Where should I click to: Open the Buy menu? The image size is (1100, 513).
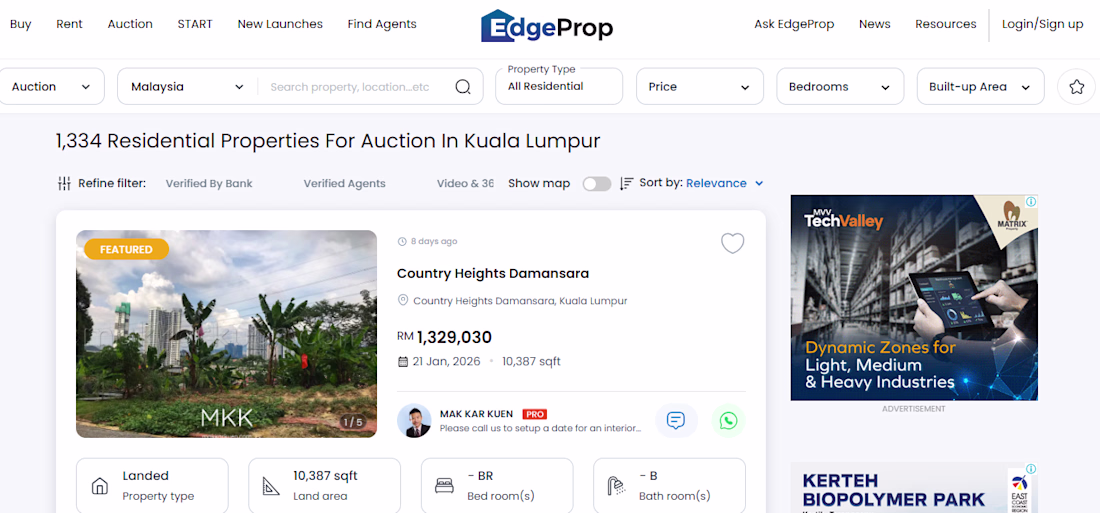click(x=21, y=24)
